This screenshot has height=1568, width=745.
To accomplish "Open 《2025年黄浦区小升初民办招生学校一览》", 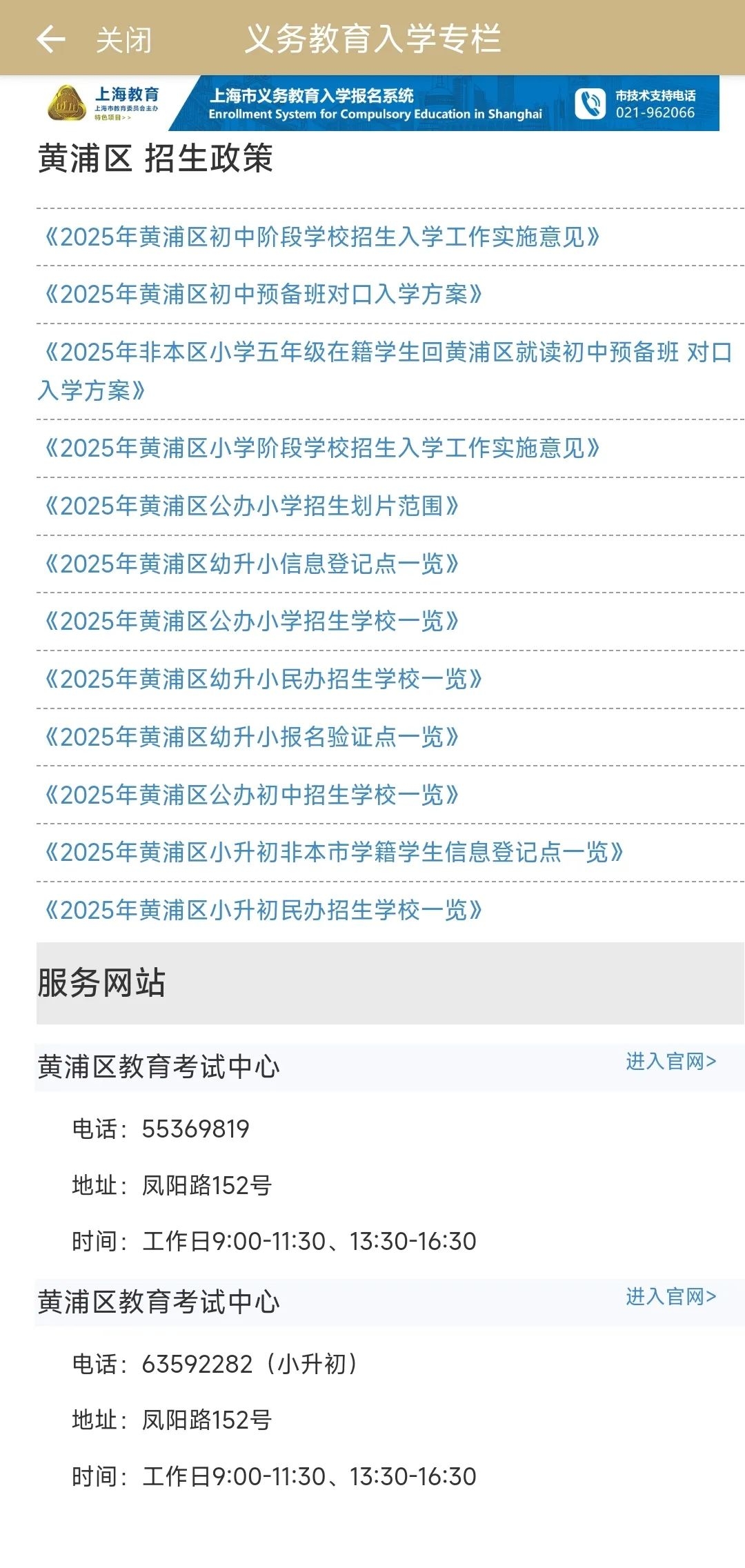I will [263, 911].
